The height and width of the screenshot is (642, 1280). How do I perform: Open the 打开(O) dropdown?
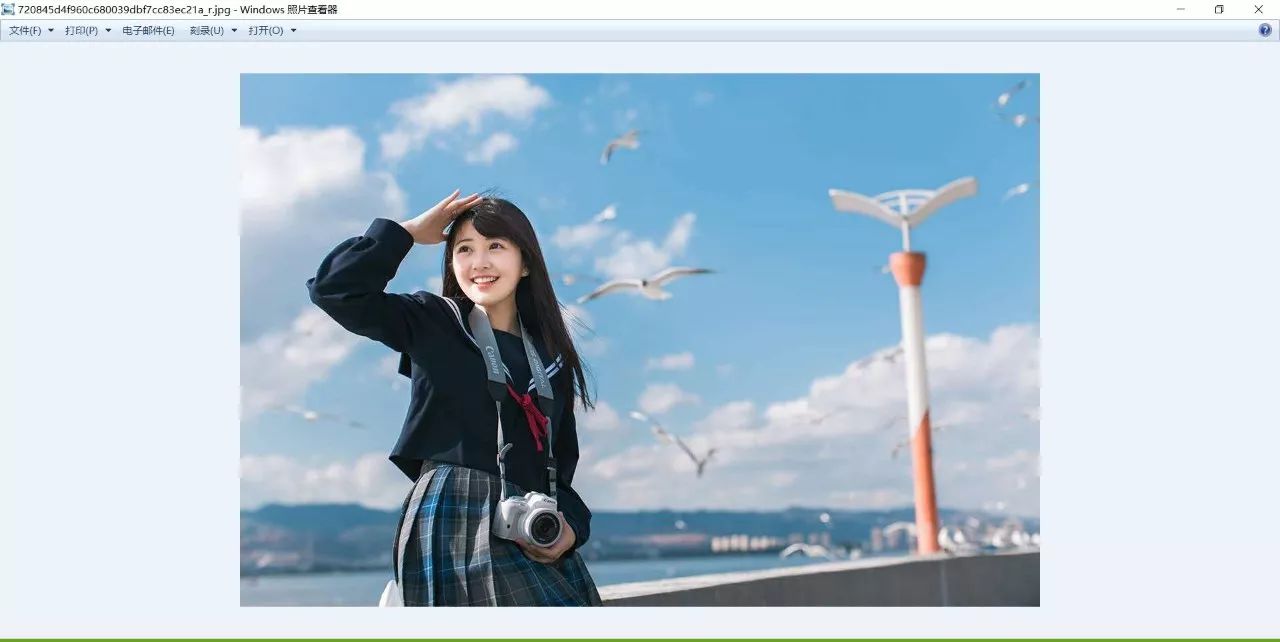point(272,31)
